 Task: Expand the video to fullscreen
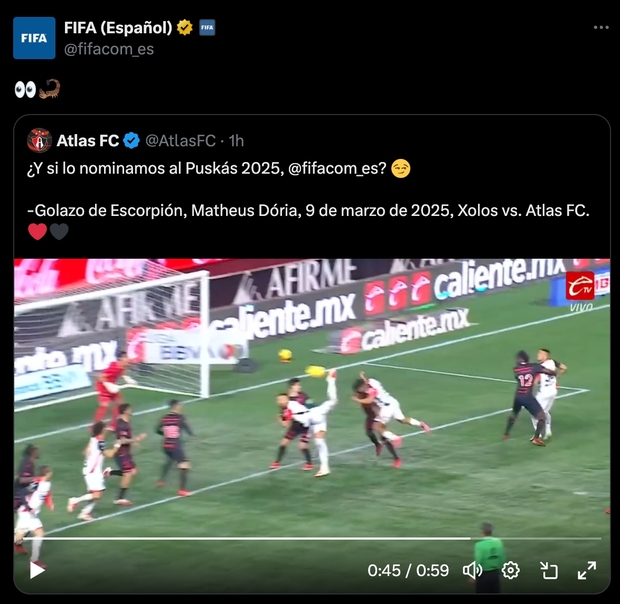click(587, 570)
